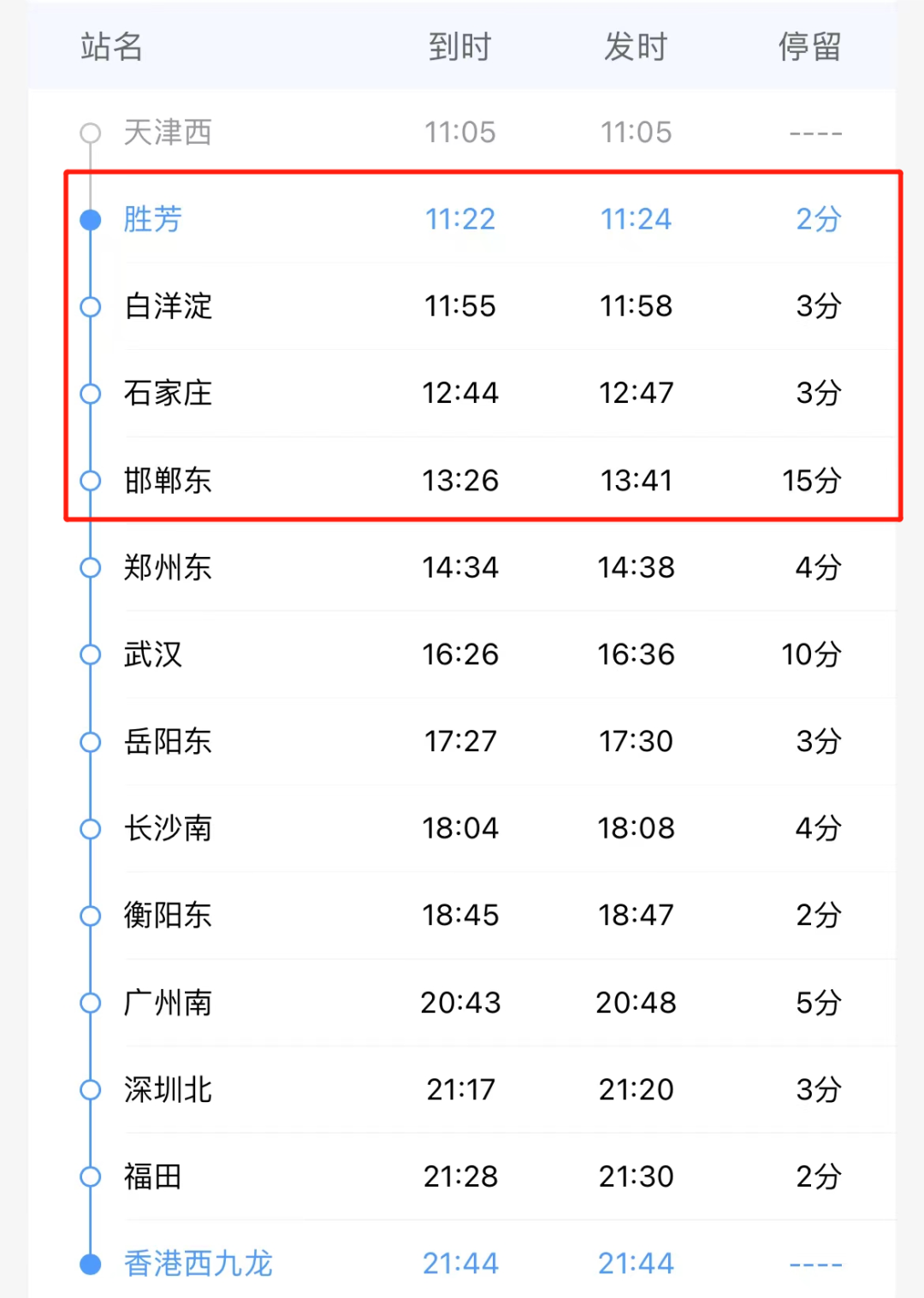Screen dimensions: 924x1298
Task: Select the timeline dot for 白洋淀
Action: [x=90, y=307]
